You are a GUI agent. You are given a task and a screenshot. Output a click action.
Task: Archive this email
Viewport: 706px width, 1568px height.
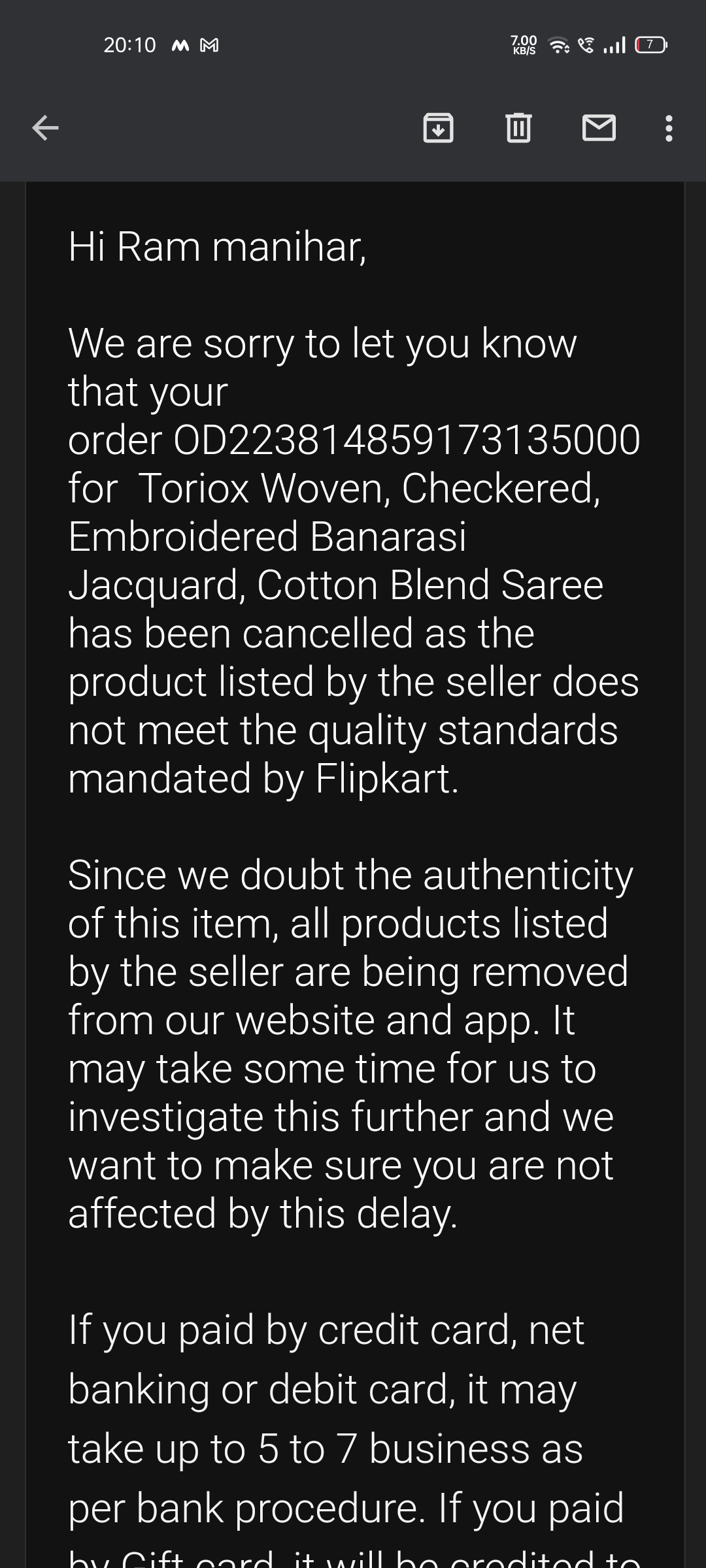pyautogui.click(x=438, y=128)
